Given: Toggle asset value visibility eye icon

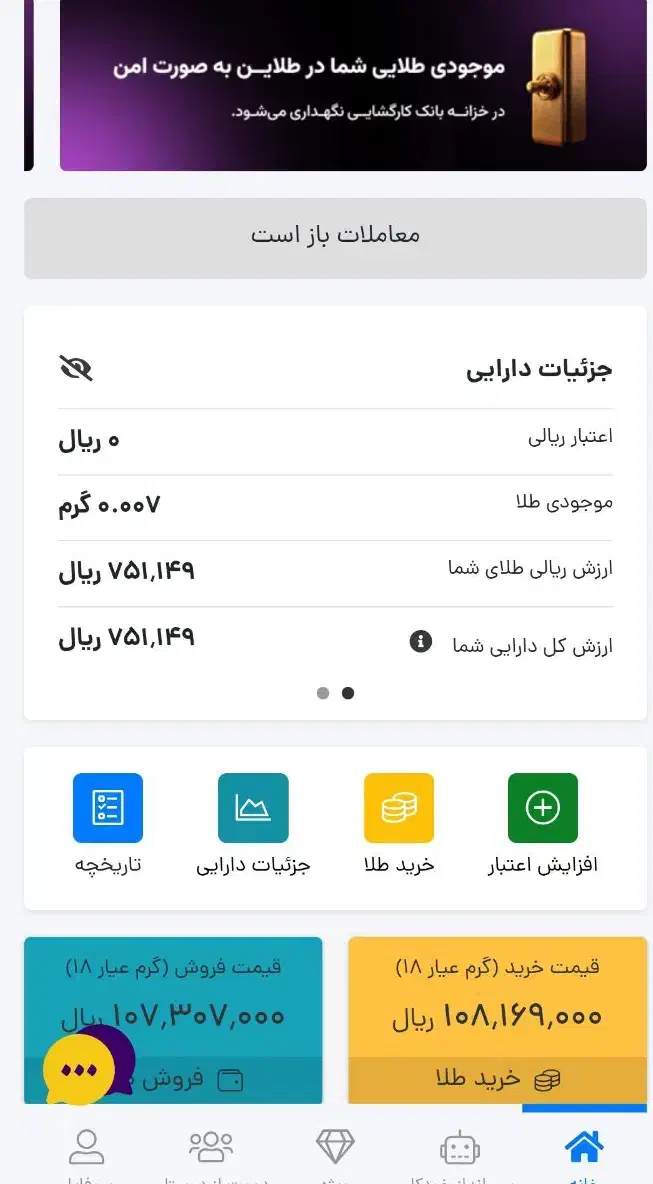Looking at the screenshot, I should coord(76,368).
